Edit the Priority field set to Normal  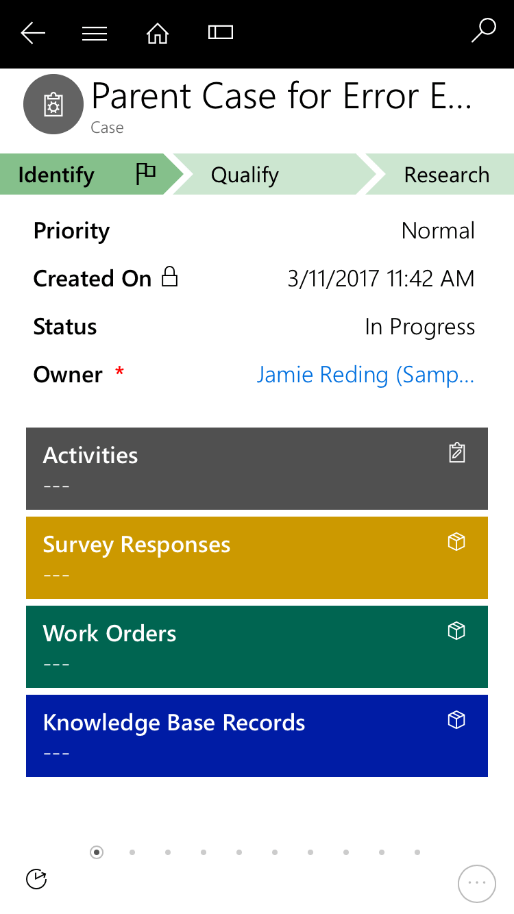[254, 231]
